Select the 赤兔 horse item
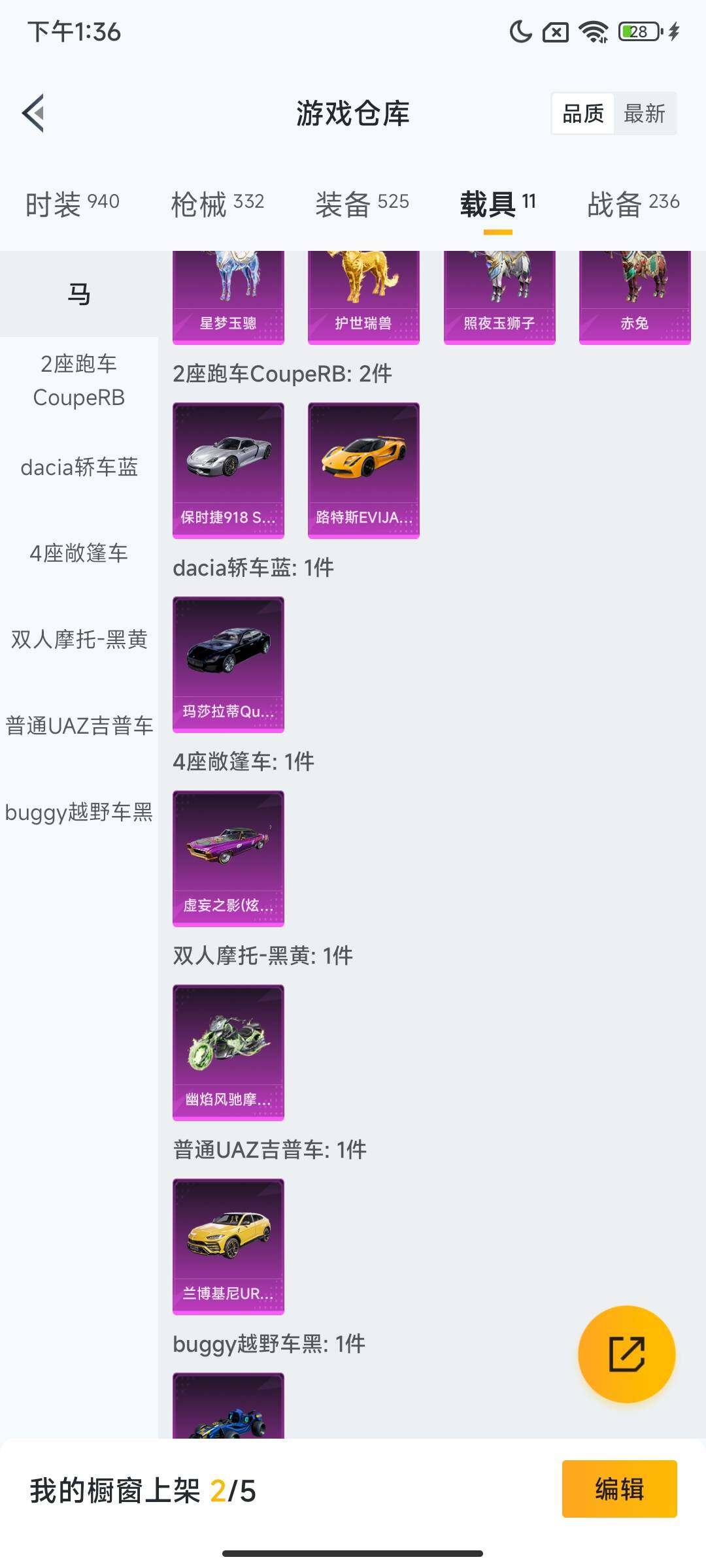The width and height of the screenshot is (706, 1568). click(x=633, y=294)
